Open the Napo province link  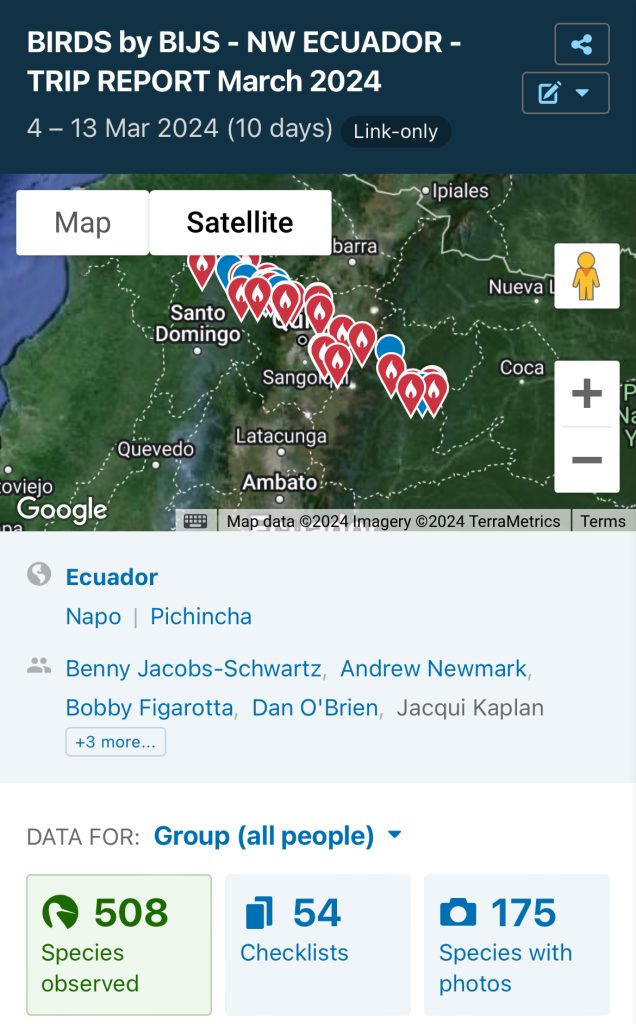(93, 616)
